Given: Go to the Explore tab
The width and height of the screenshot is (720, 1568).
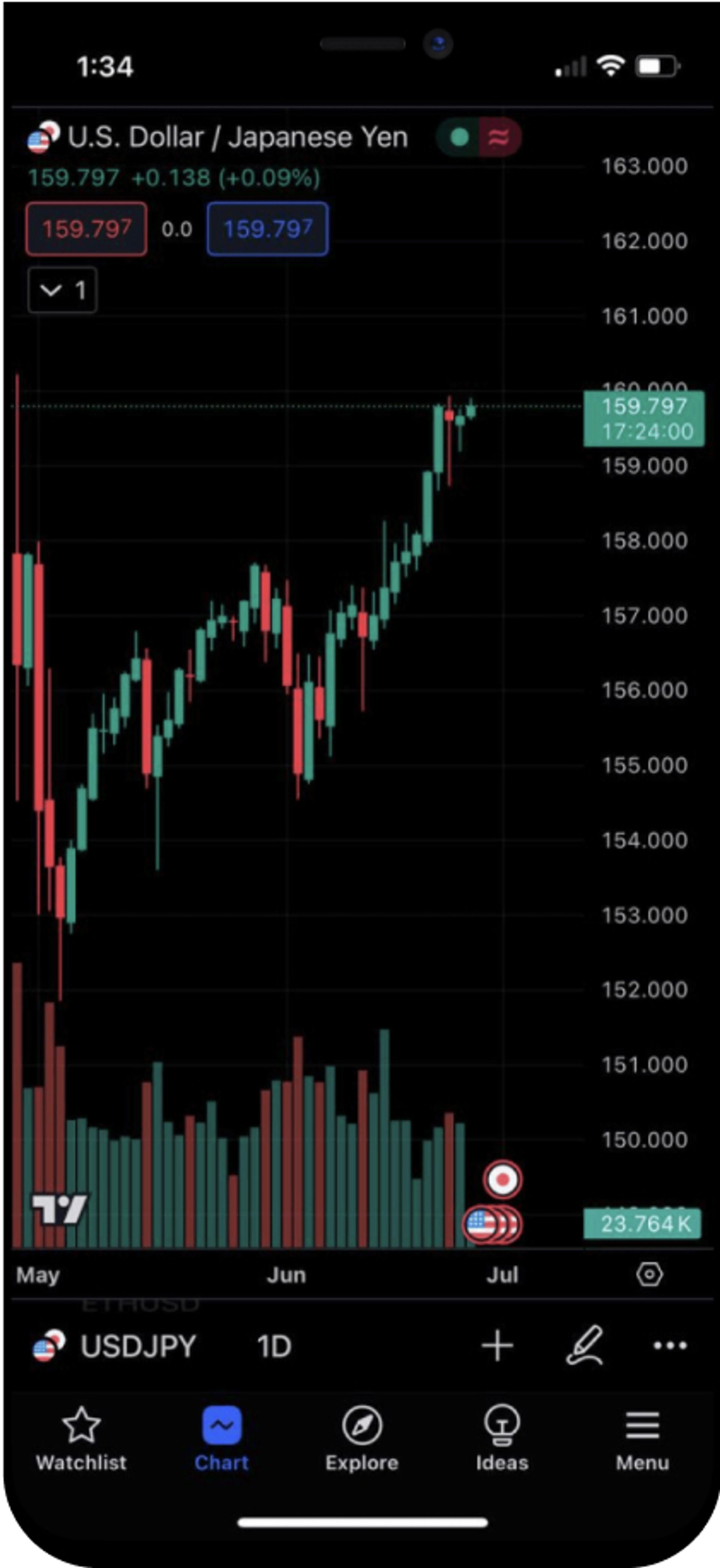Looking at the screenshot, I should [x=361, y=1438].
